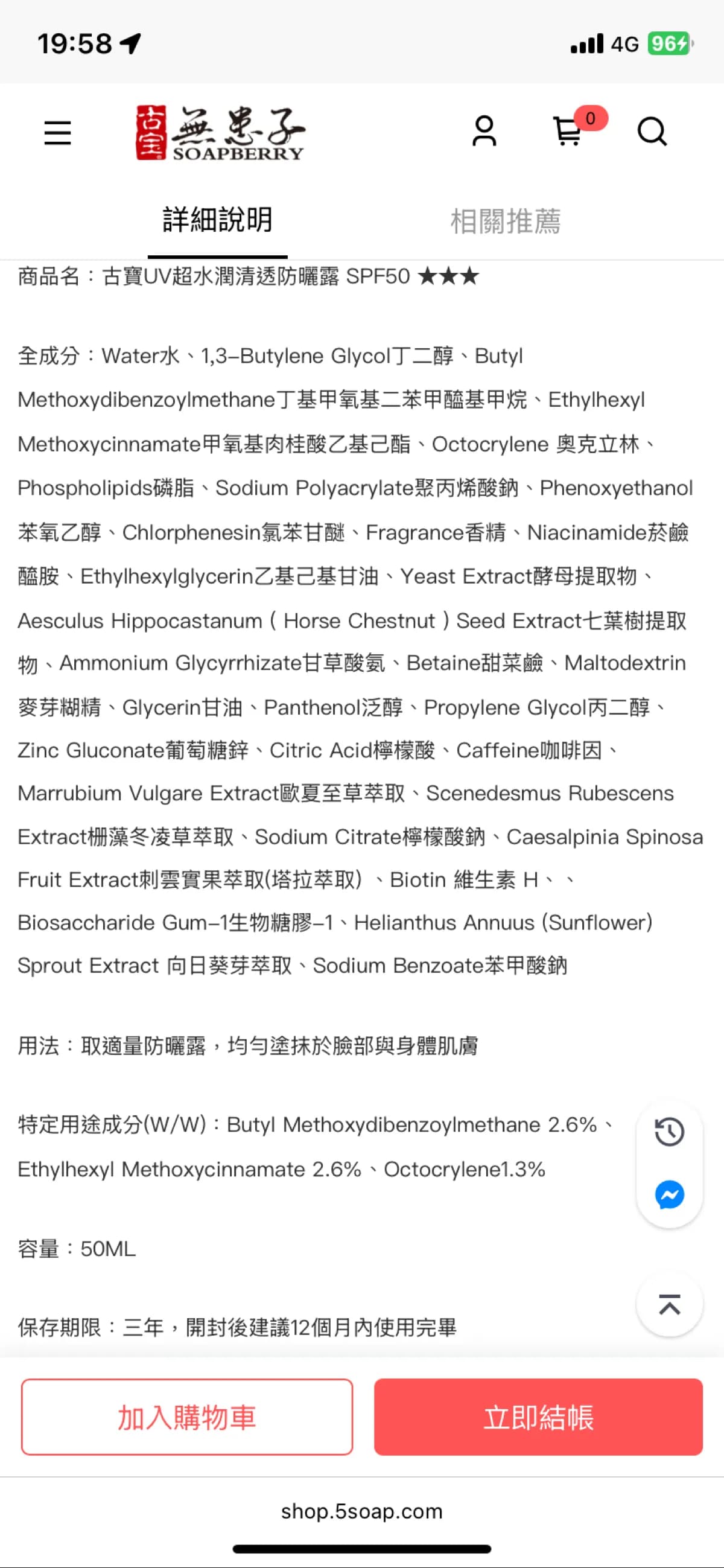Switch to the 相關推薦 tab

pos(506,221)
